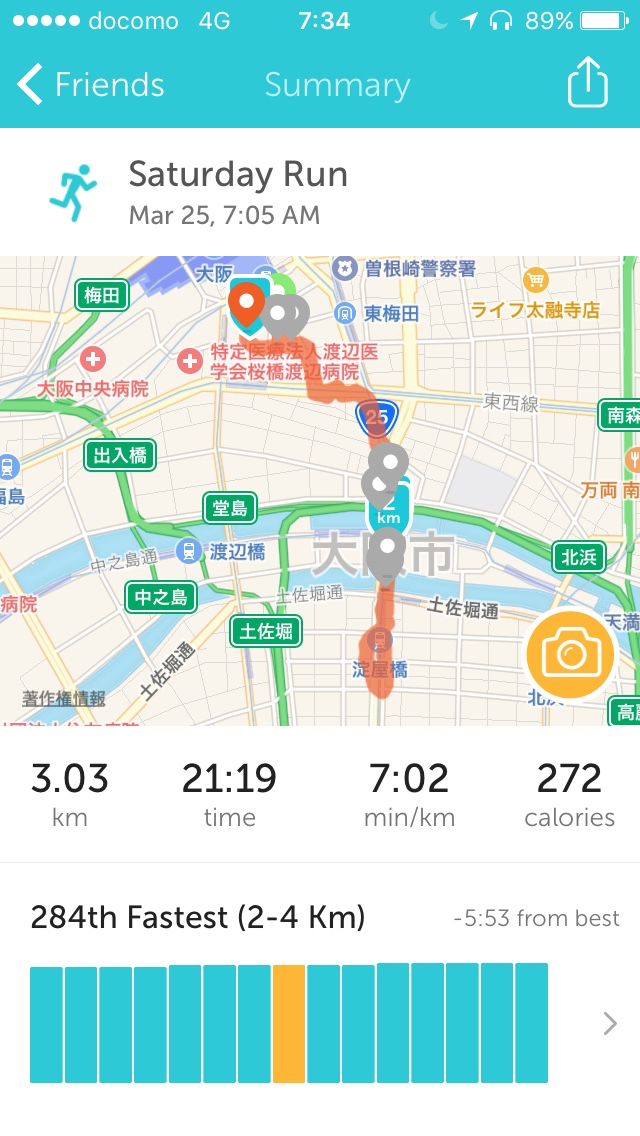Go back to Friends
This screenshot has width=640, height=1136.
pyautogui.click(x=90, y=85)
